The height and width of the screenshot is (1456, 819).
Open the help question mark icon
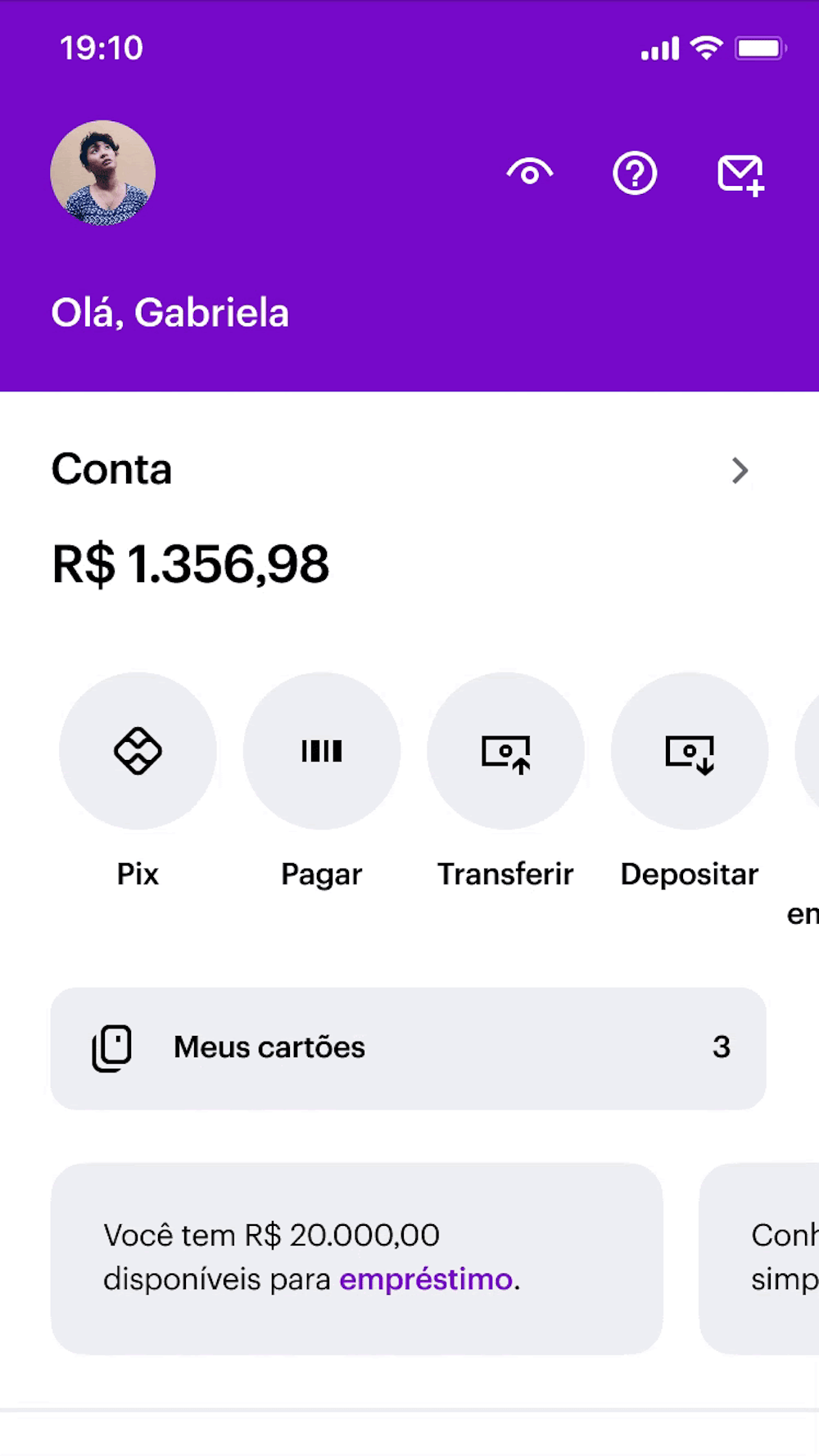click(635, 173)
